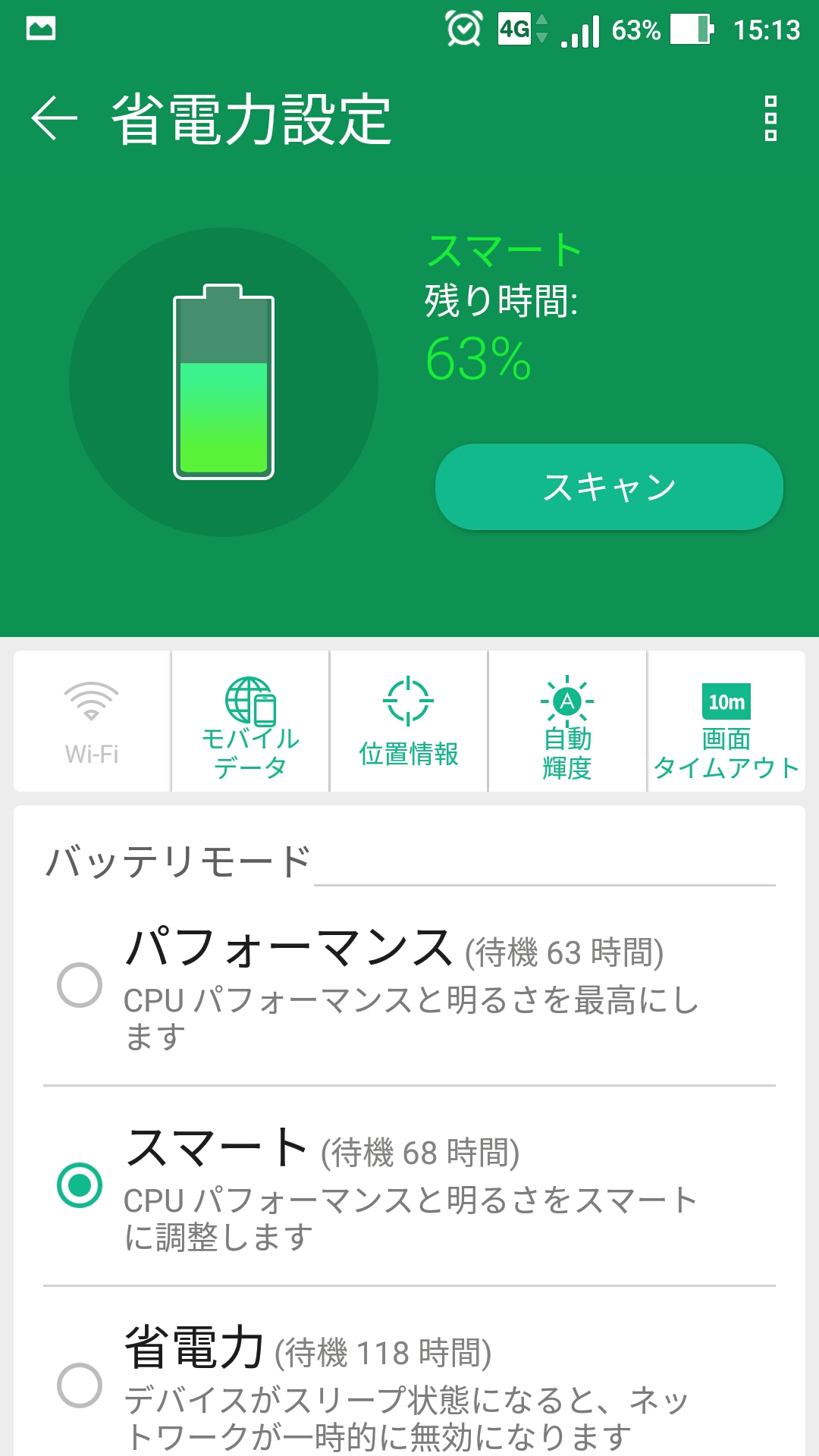Tap the スキャン button
Image resolution: width=819 pixels, height=1456 pixels.
pos(609,487)
